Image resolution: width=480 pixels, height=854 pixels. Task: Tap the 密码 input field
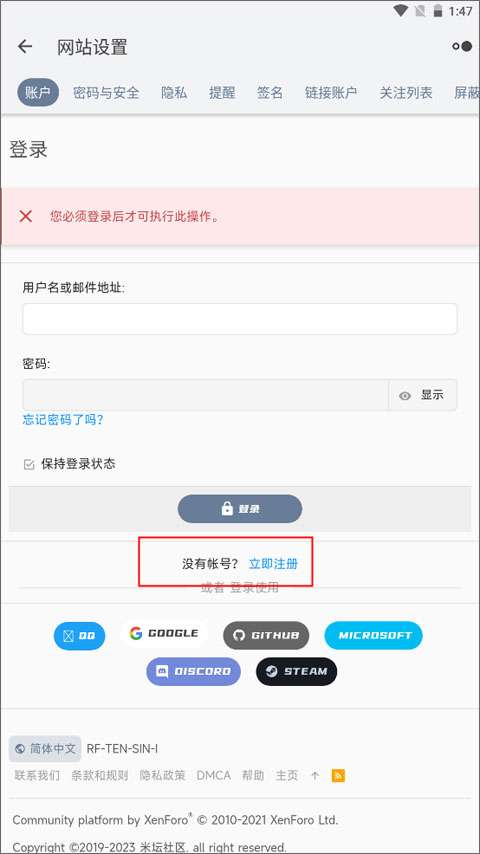click(205, 395)
